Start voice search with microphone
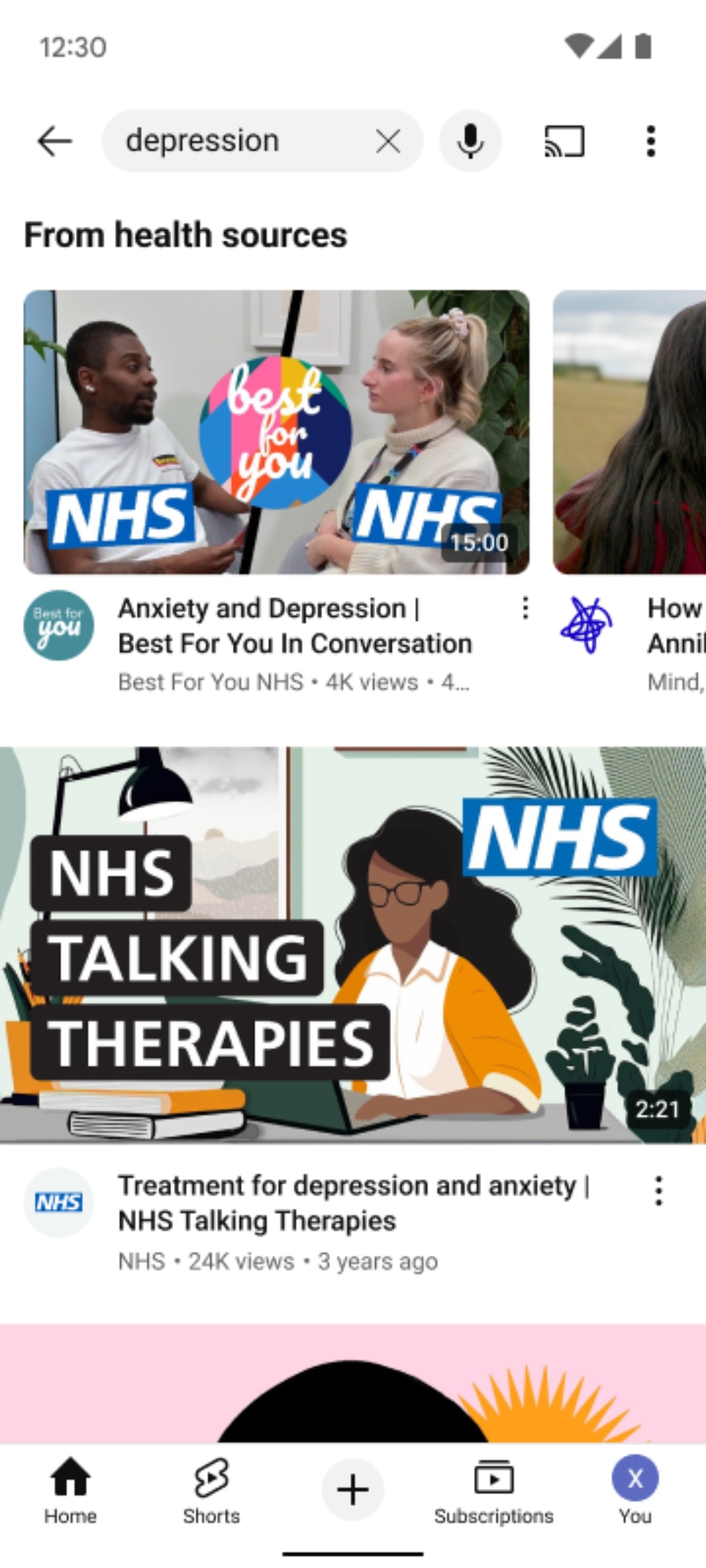The image size is (706, 1568). click(470, 141)
